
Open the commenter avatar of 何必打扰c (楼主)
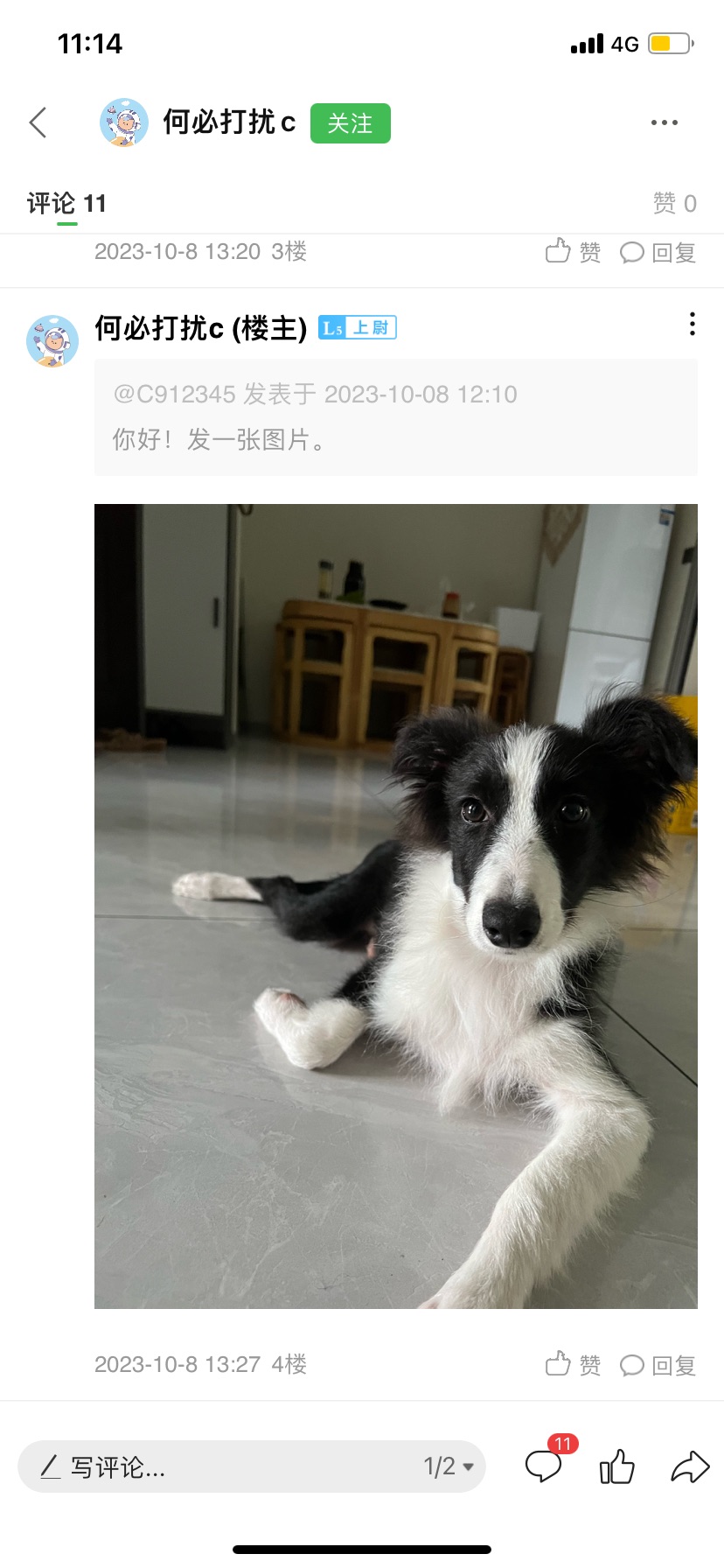(x=52, y=341)
